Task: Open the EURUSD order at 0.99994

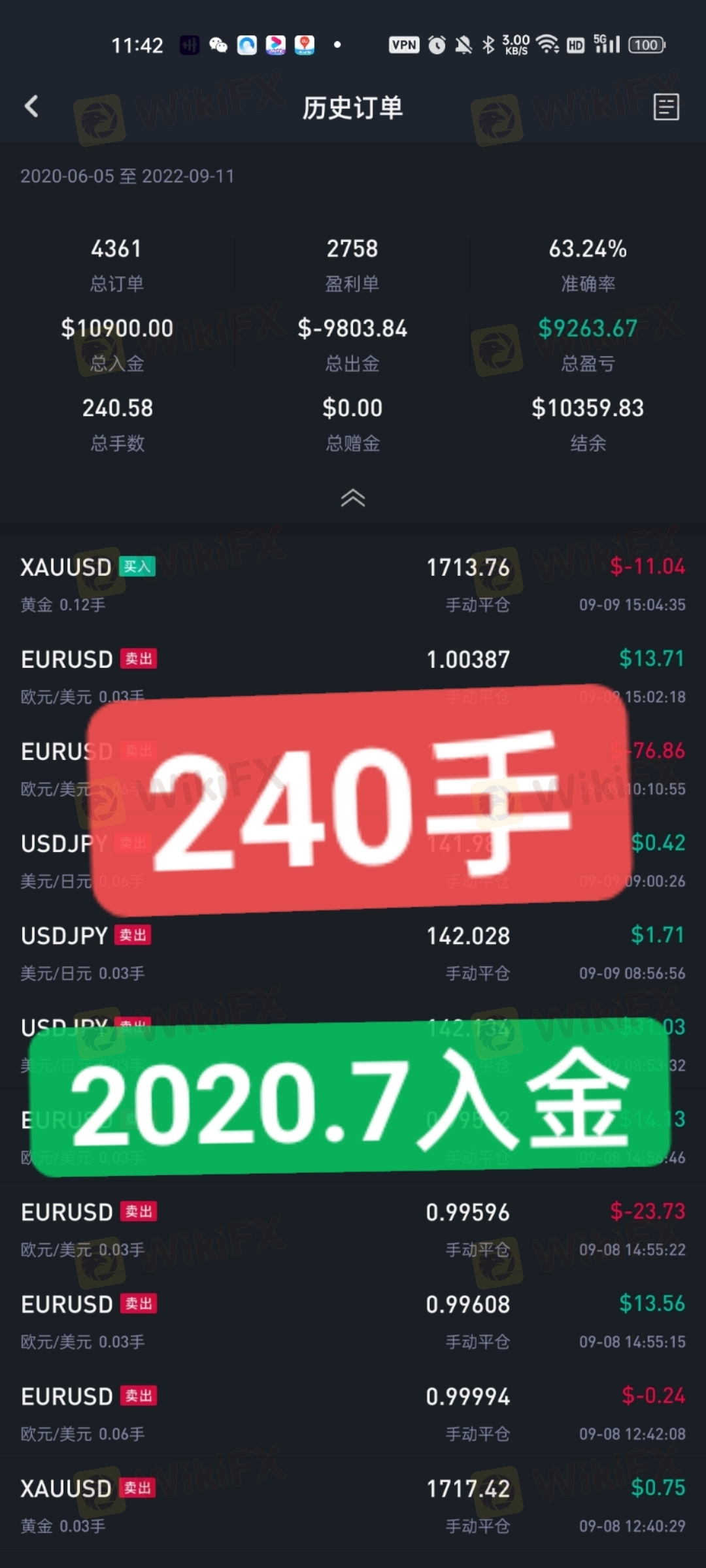Action: [353, 1413]
